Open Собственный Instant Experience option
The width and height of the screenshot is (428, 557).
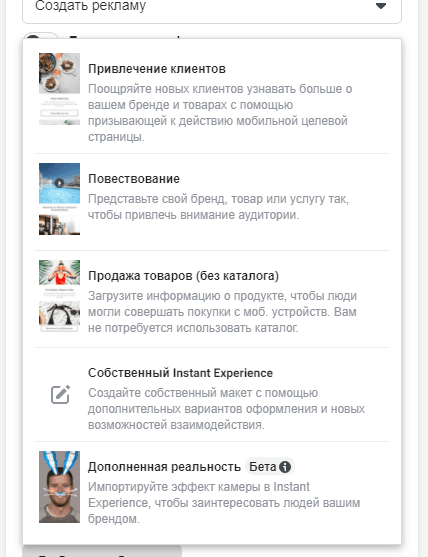pos(212,395)
